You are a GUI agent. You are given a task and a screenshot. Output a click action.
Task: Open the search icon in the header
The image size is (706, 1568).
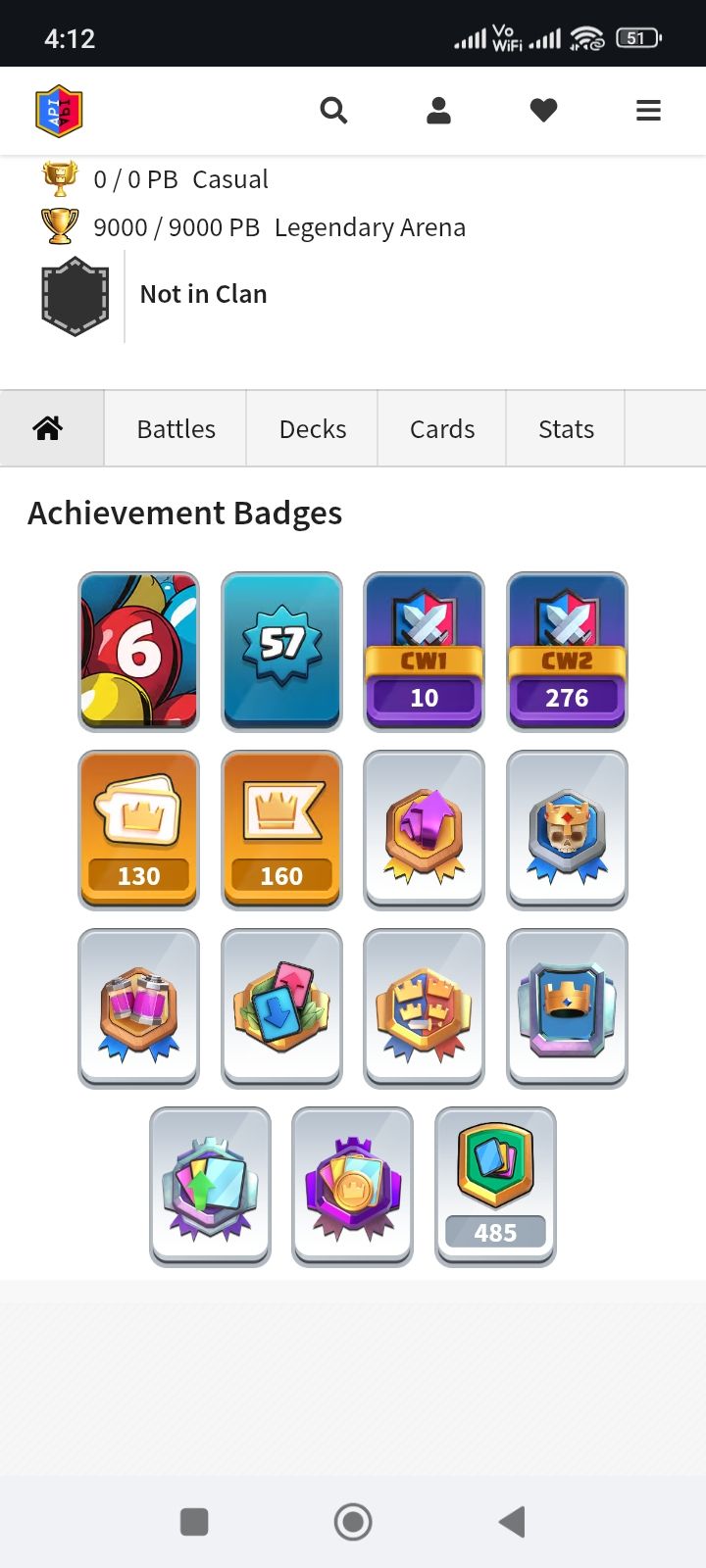click(333, 111)
